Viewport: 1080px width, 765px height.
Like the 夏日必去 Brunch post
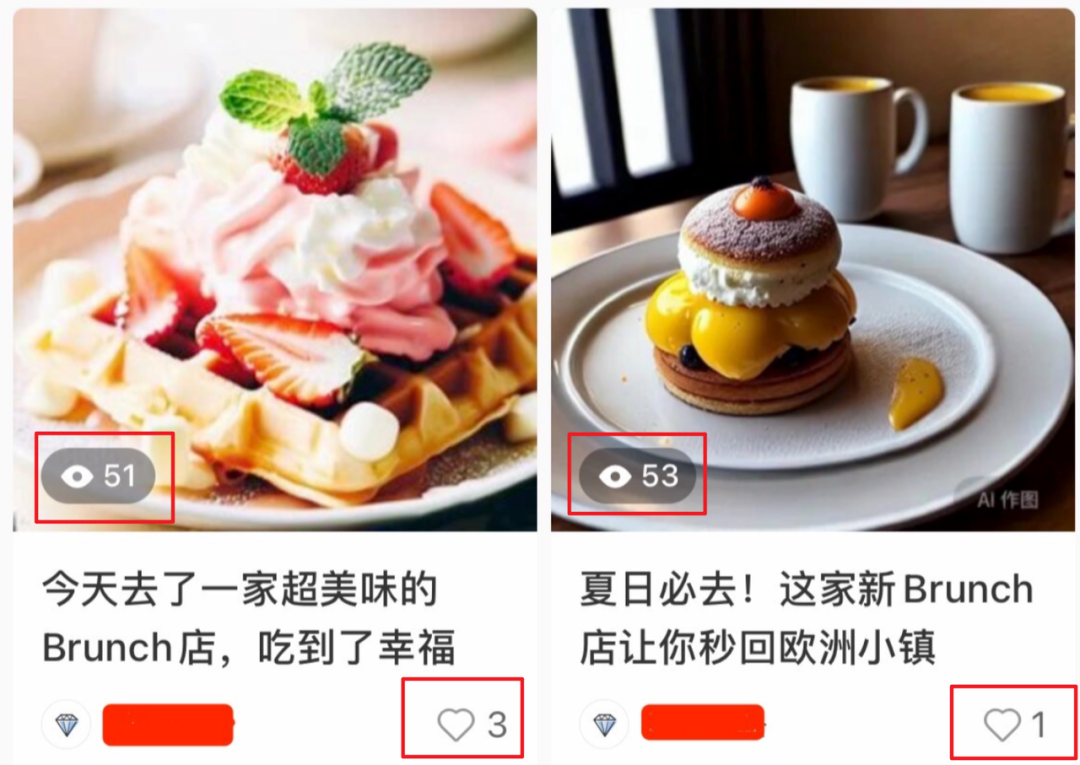[x=1001, y=724]
